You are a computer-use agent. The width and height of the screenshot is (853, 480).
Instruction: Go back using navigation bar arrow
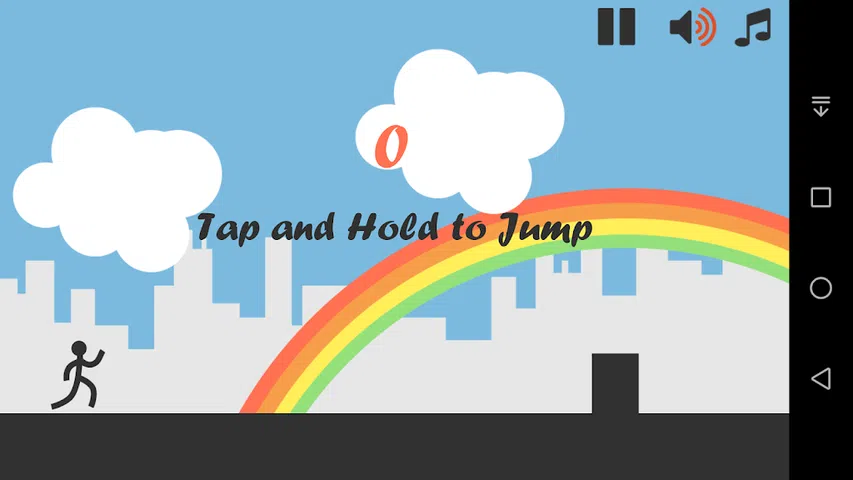(820, 378)
